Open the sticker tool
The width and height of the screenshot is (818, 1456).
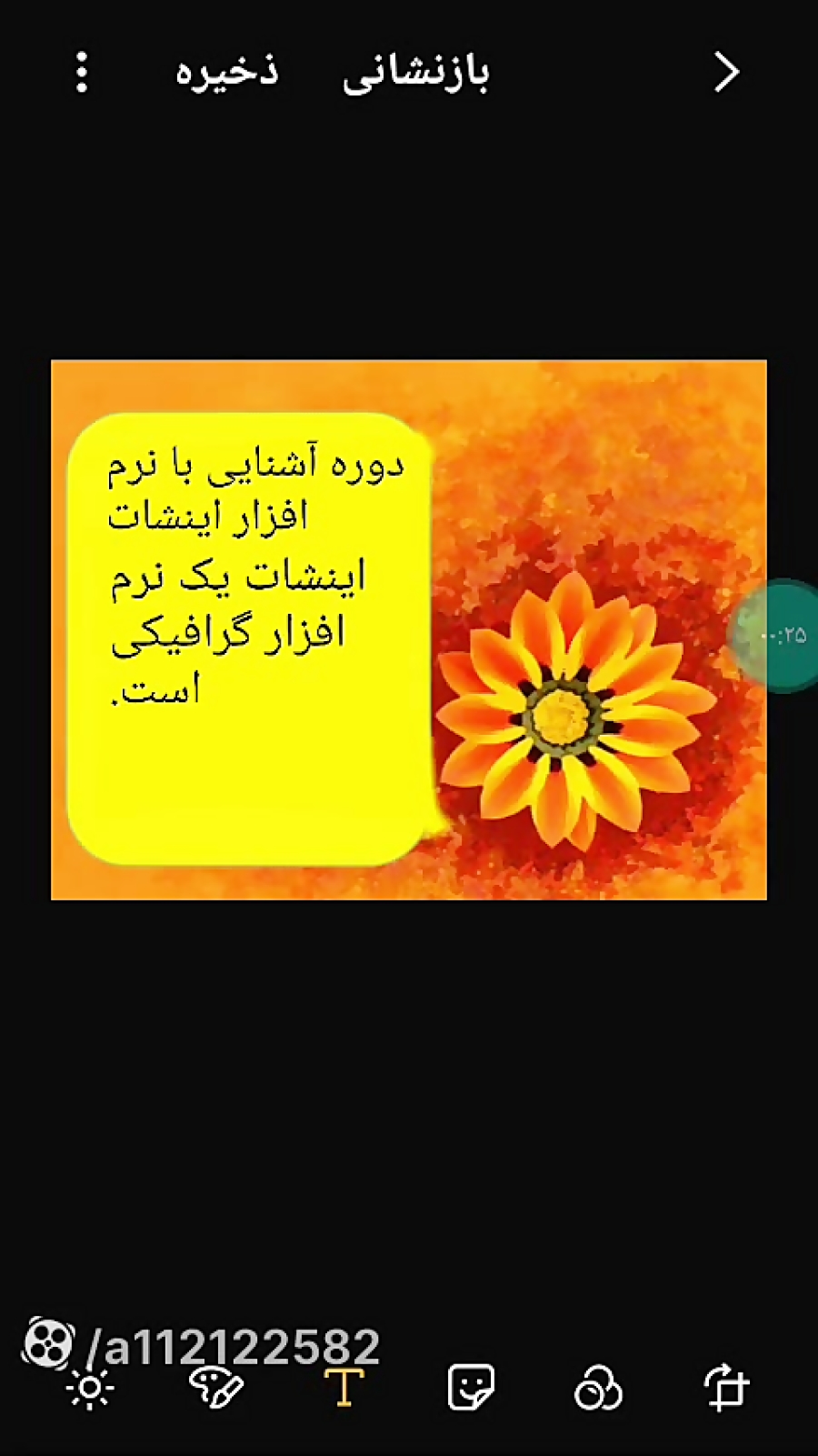coord(471,1388)
